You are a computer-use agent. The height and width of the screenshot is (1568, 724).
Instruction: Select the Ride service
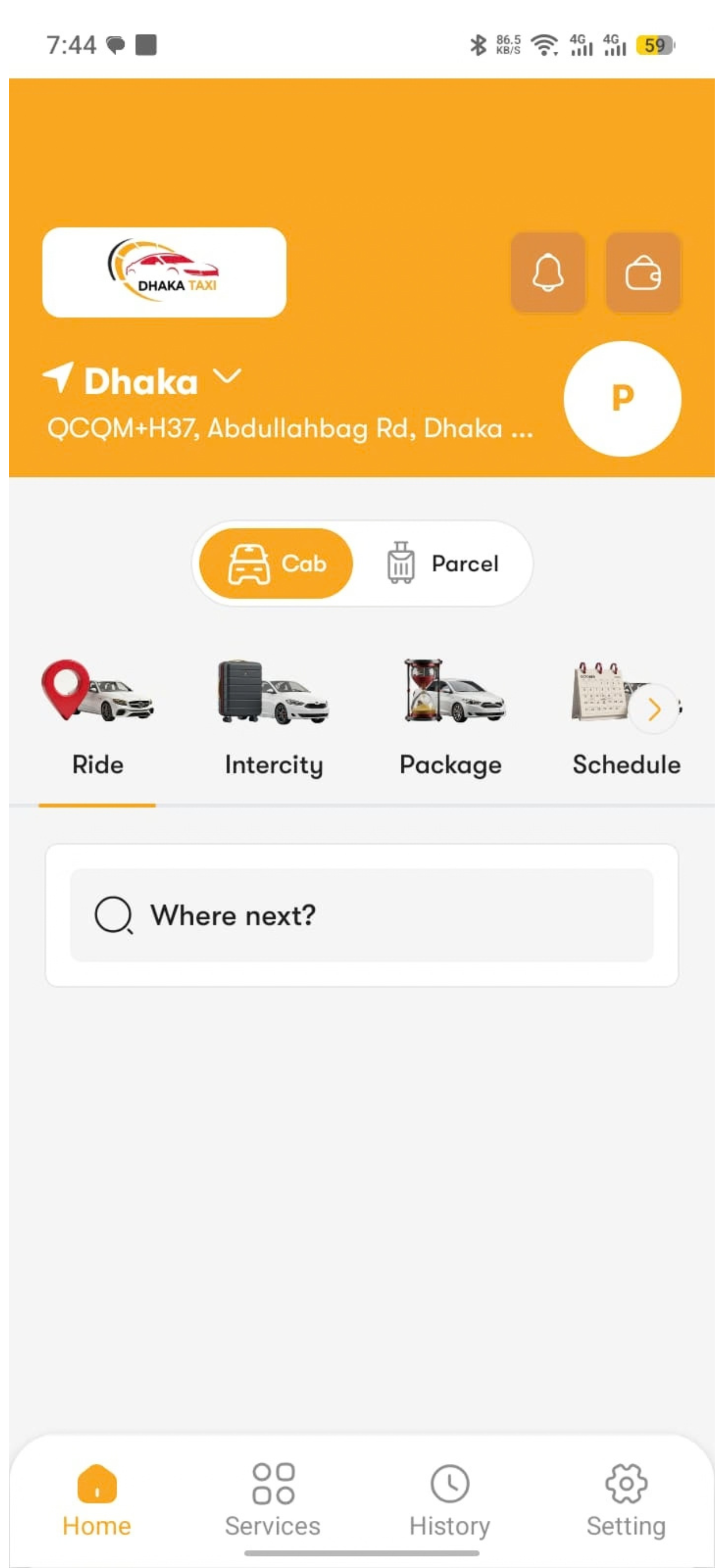(x=97, y=718)
